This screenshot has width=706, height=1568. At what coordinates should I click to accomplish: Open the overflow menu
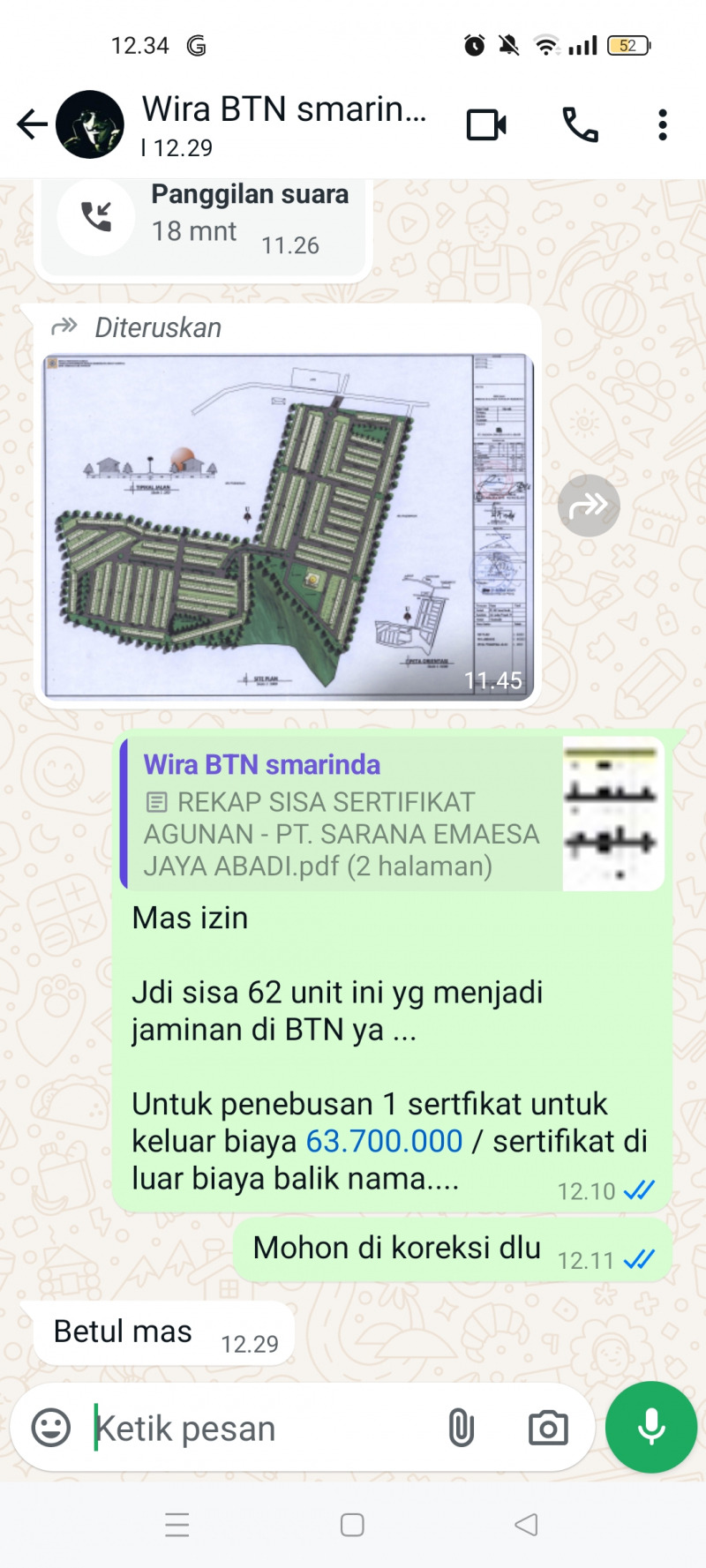(x=662, y=125)
